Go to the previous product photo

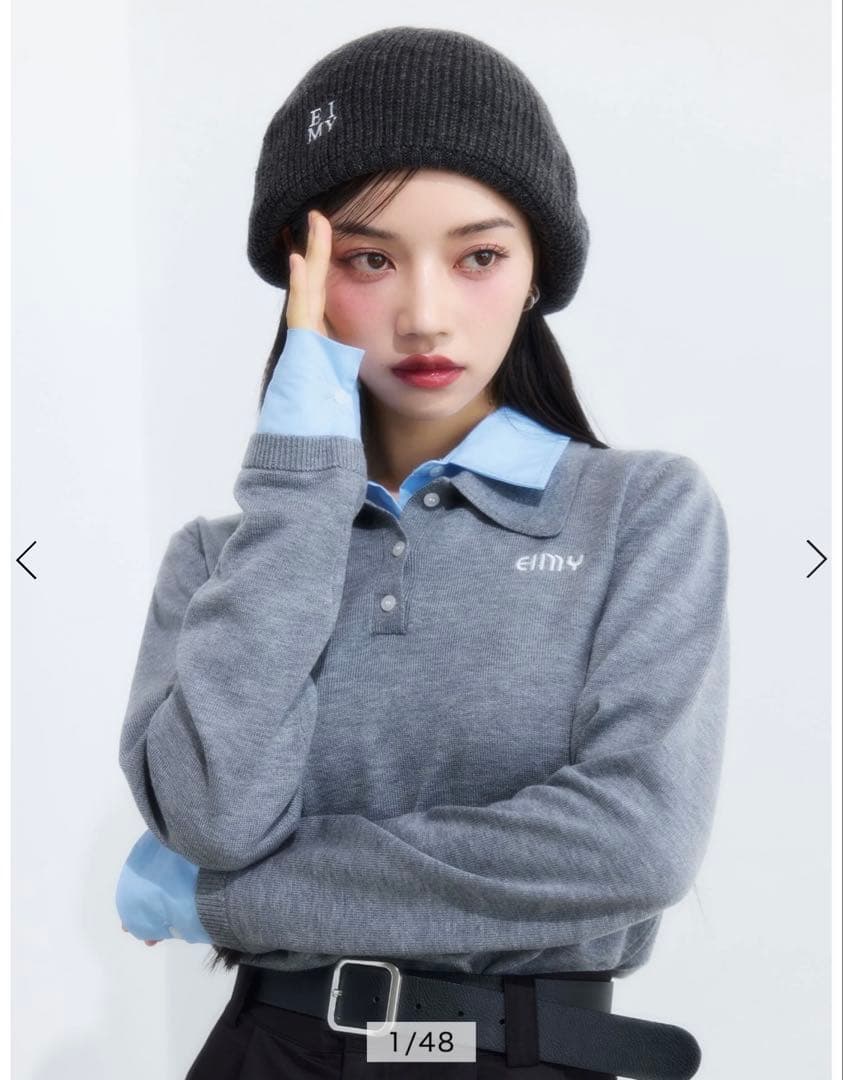tap(27, 560)
